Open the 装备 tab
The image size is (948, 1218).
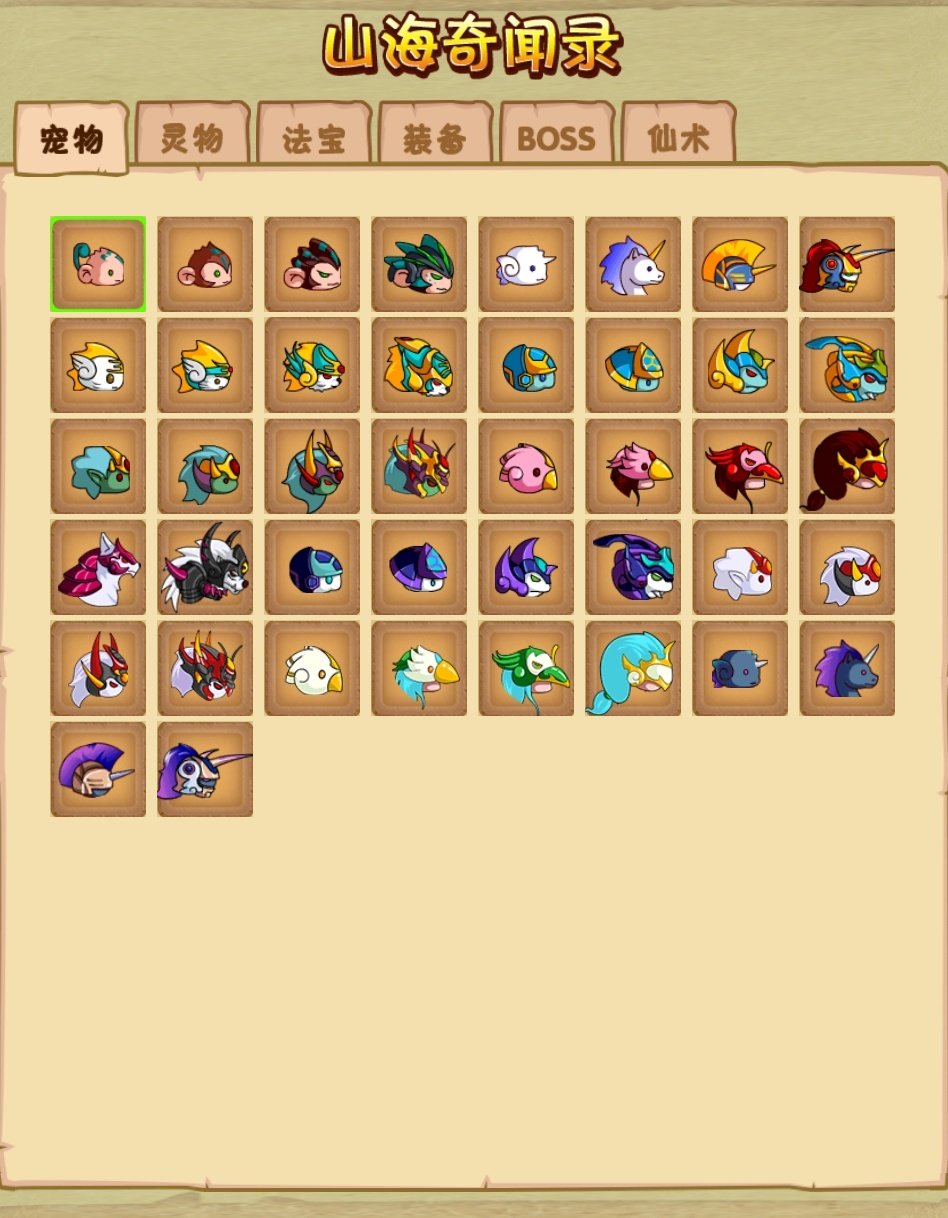click(435, 138)
